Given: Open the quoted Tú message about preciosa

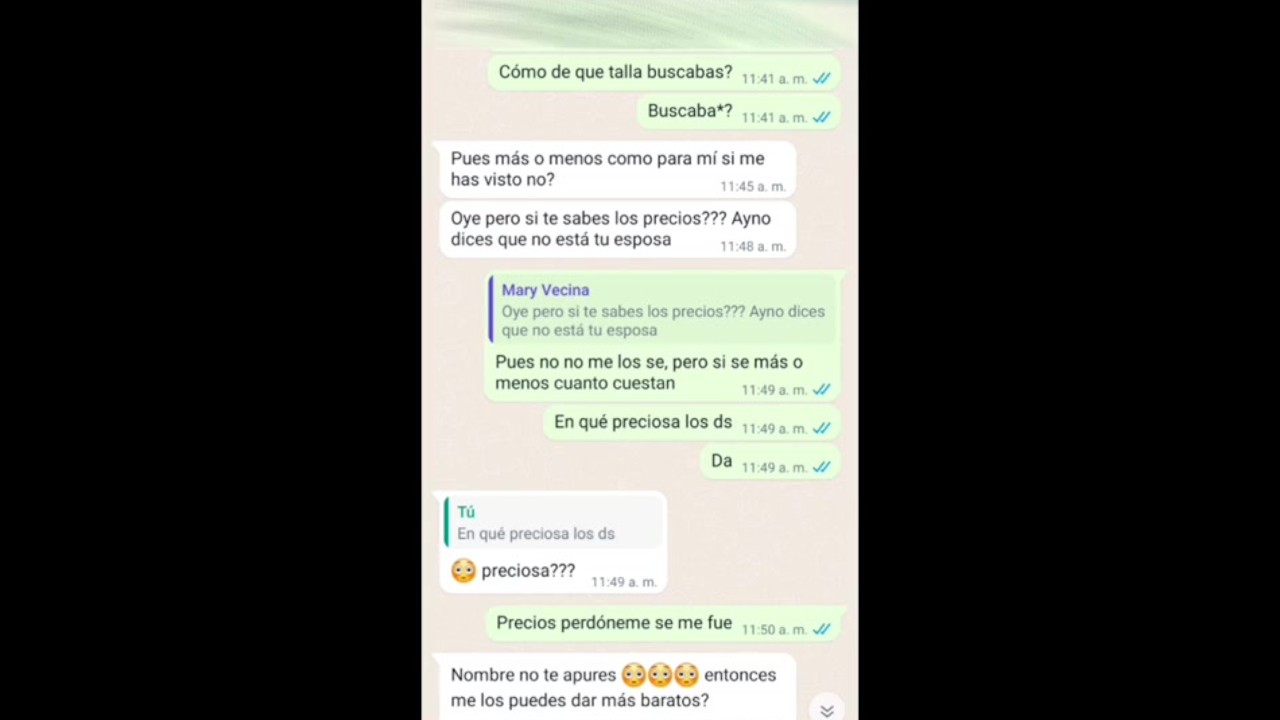Looking at the screenshot, I should click(553, 522).
